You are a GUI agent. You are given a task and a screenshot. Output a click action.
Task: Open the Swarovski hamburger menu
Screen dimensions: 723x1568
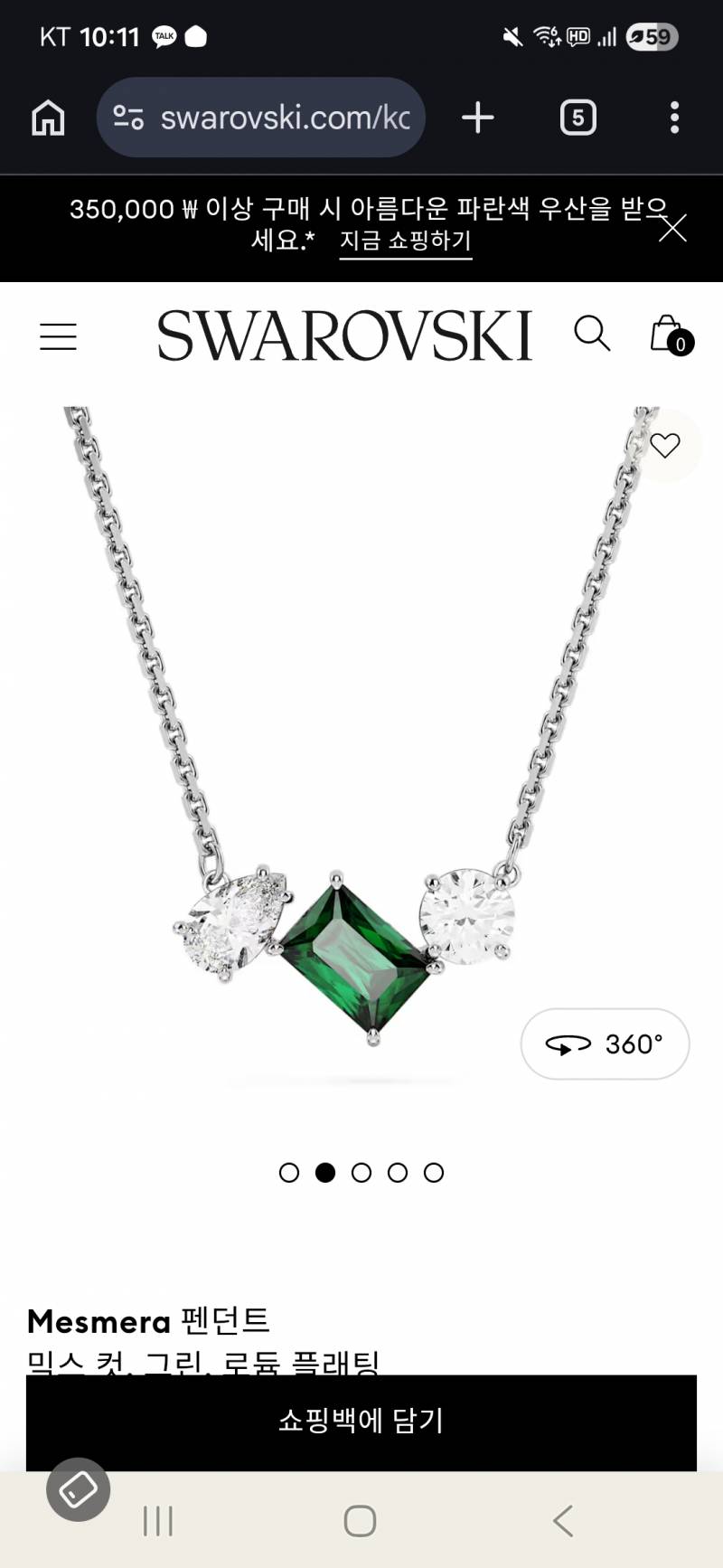tap(59, 336)
